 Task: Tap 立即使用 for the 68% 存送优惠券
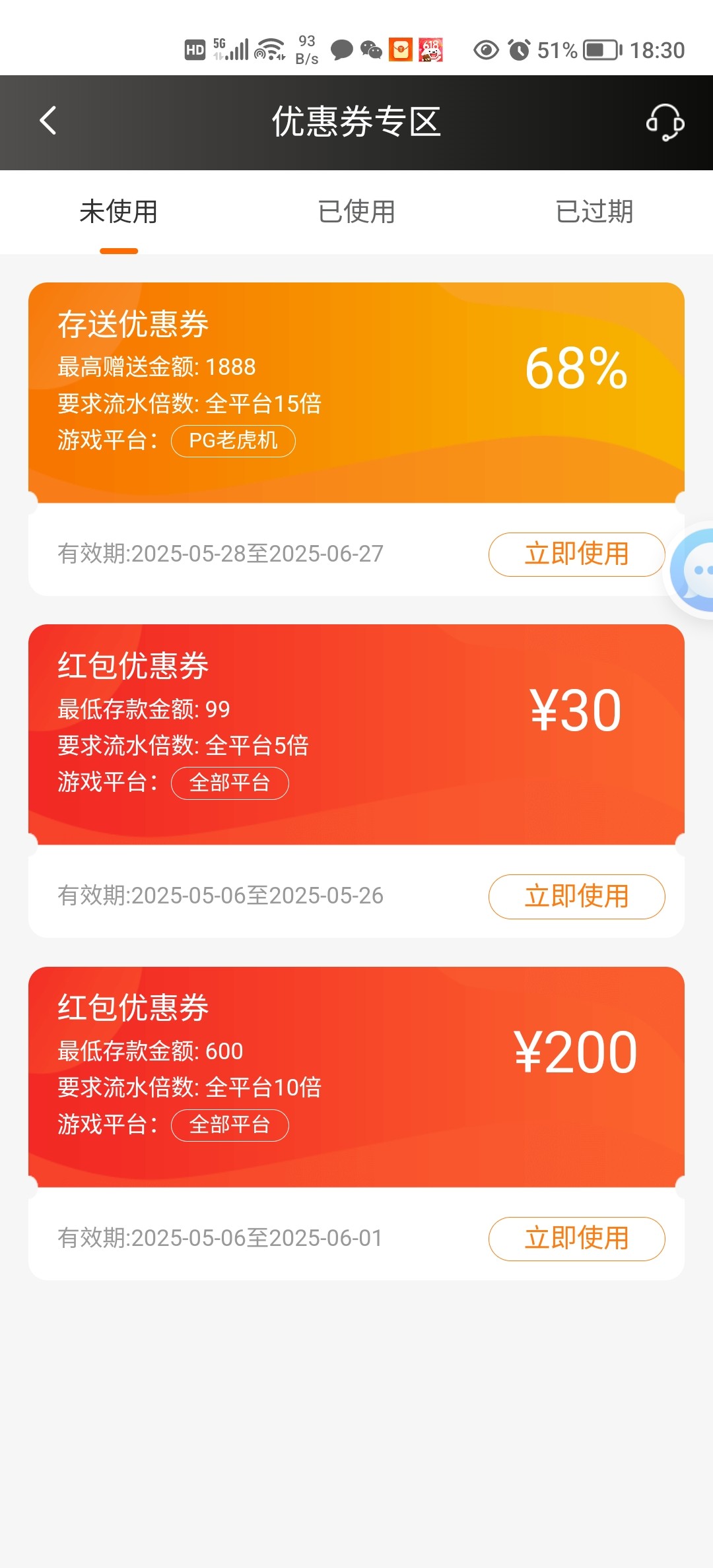coord(576,554)
